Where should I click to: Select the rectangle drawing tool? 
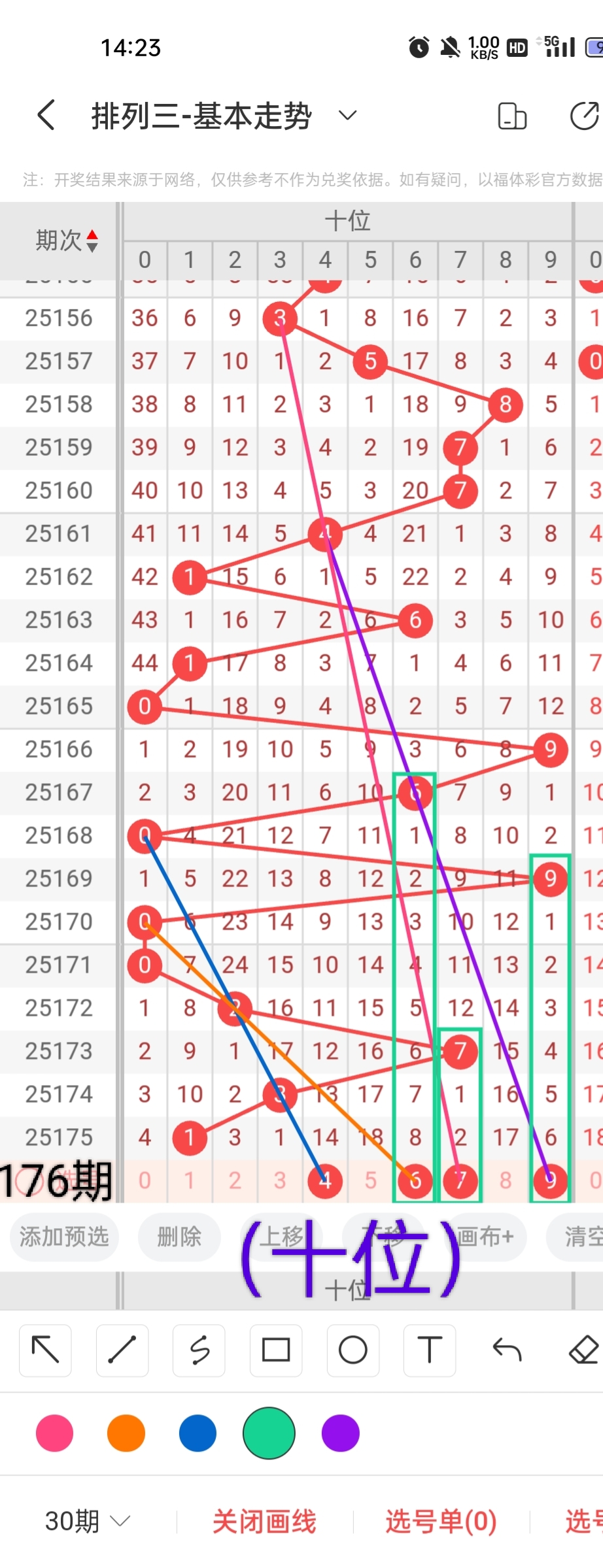(x=276, y=1350)
